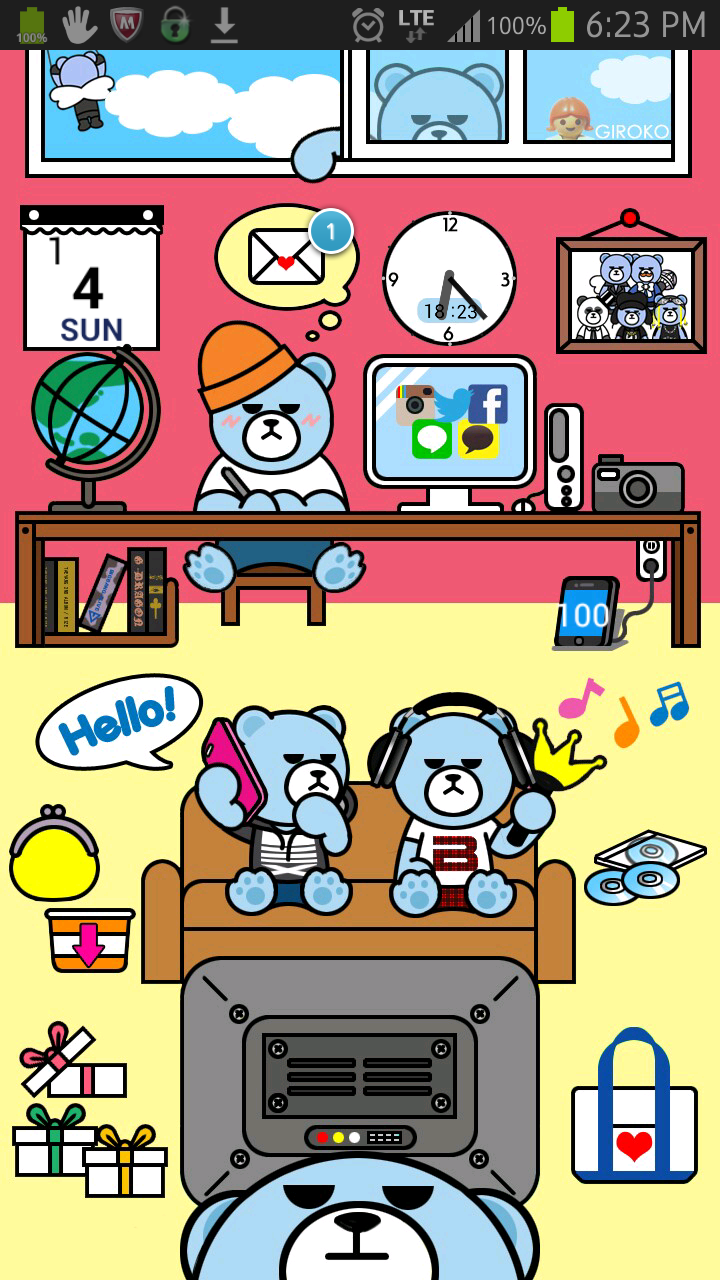Open the Facebook app shortcut
This screenshot has height=1280, width=720.
tap(488, 404)
